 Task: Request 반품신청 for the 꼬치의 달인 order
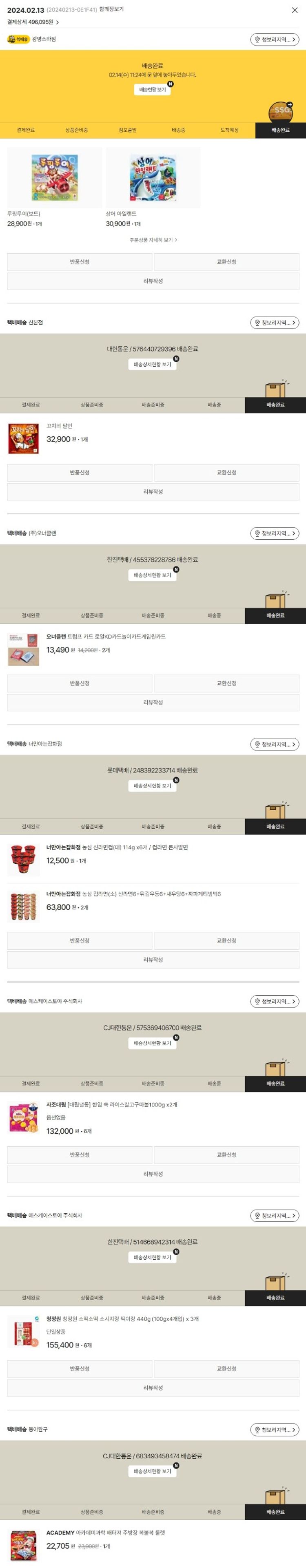coord(79,472)
